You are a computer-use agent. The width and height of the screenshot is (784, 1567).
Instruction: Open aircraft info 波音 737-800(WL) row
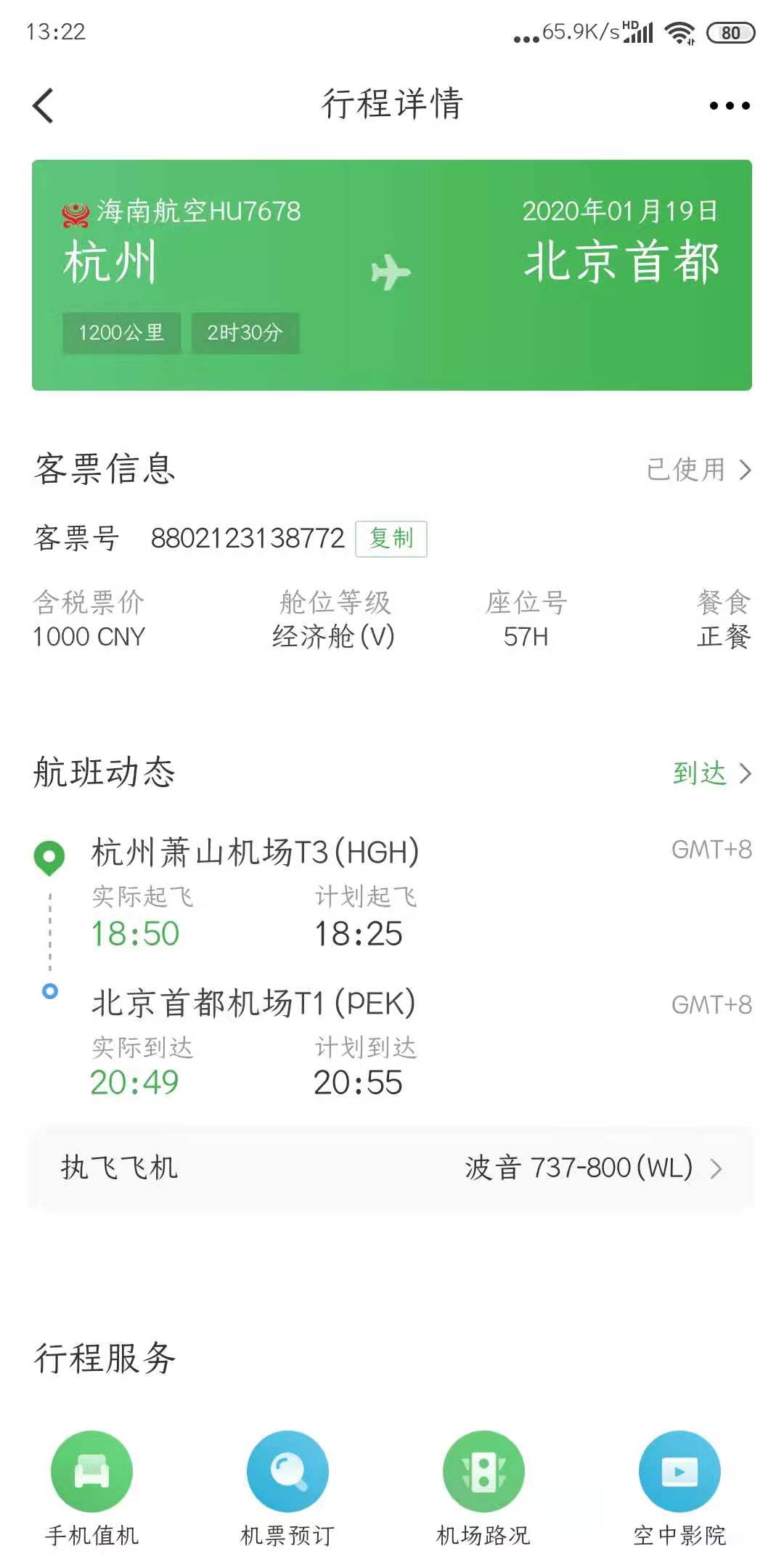pyautogui.click(x=392, y=1168)
